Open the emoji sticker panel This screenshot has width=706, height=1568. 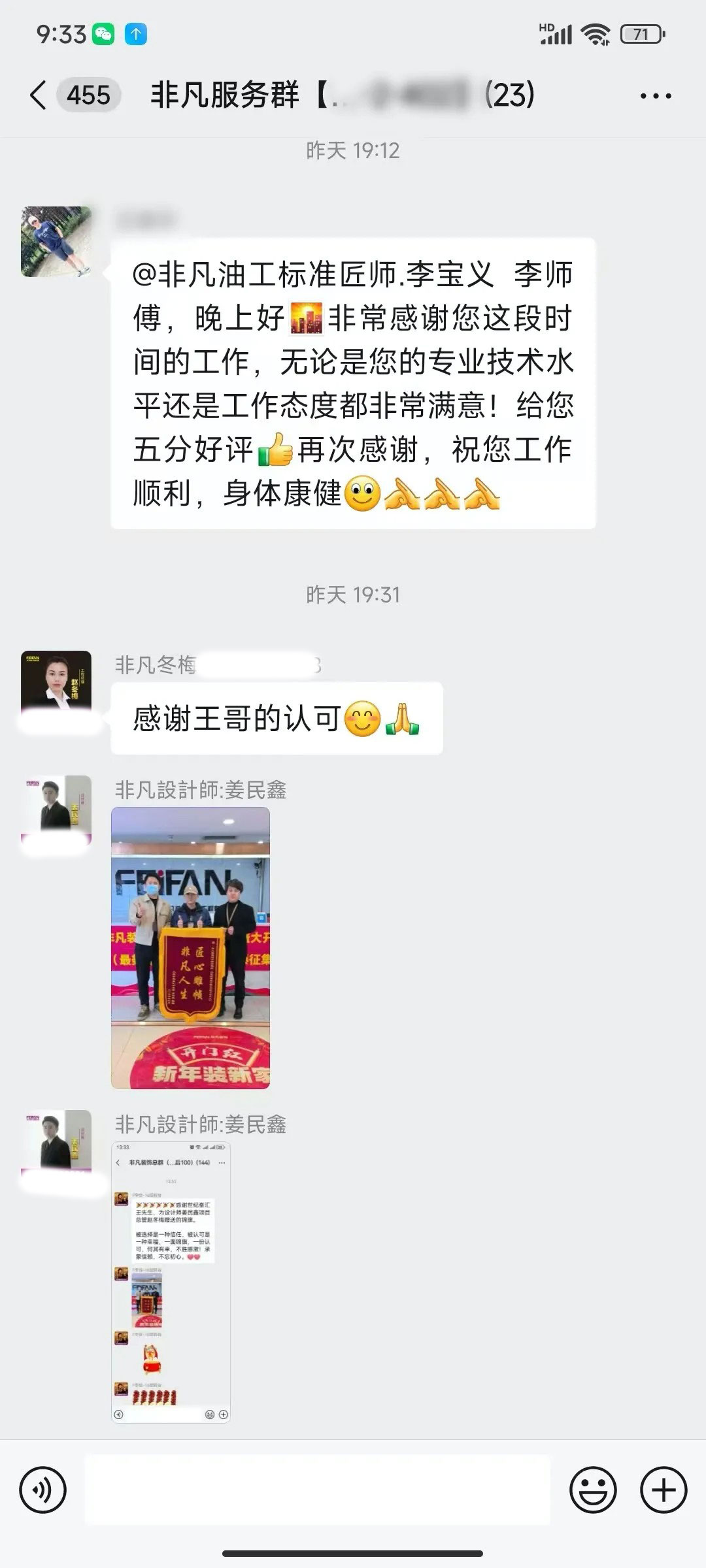593,1490
